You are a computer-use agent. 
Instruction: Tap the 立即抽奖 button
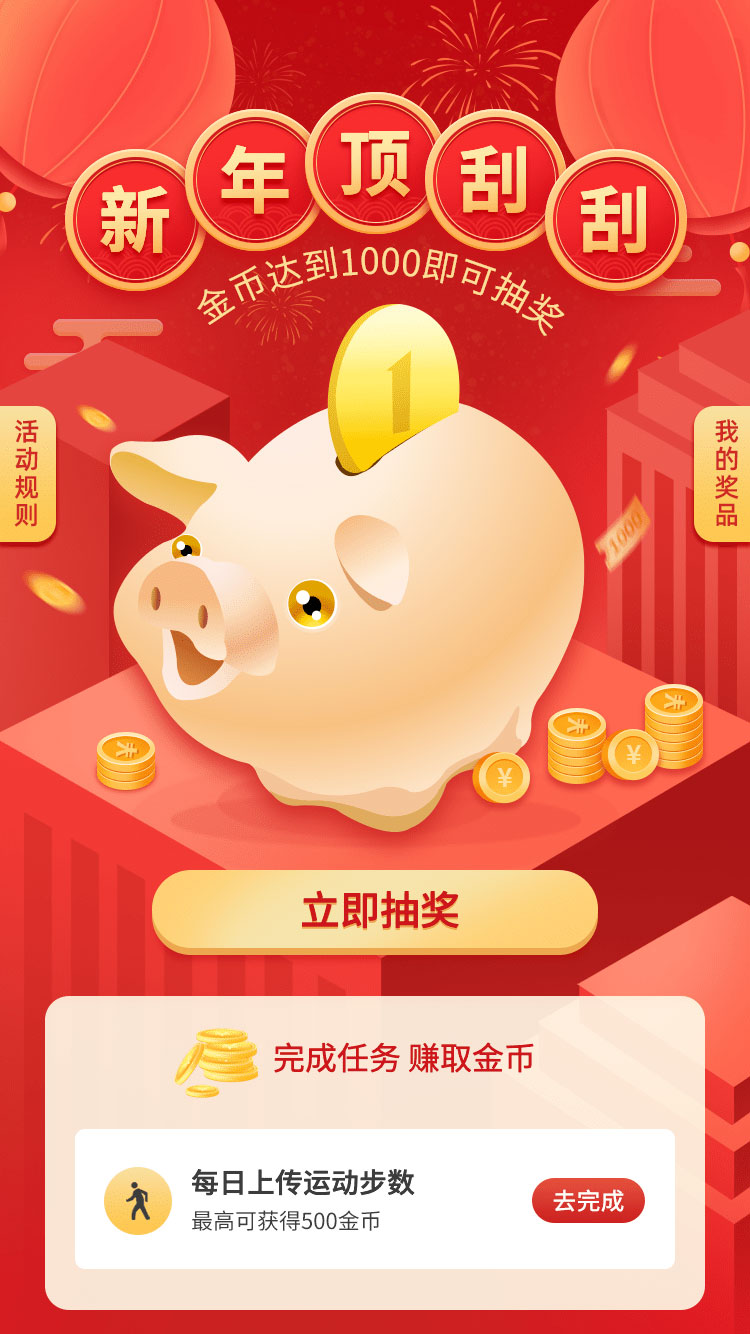tap(375, 910)
